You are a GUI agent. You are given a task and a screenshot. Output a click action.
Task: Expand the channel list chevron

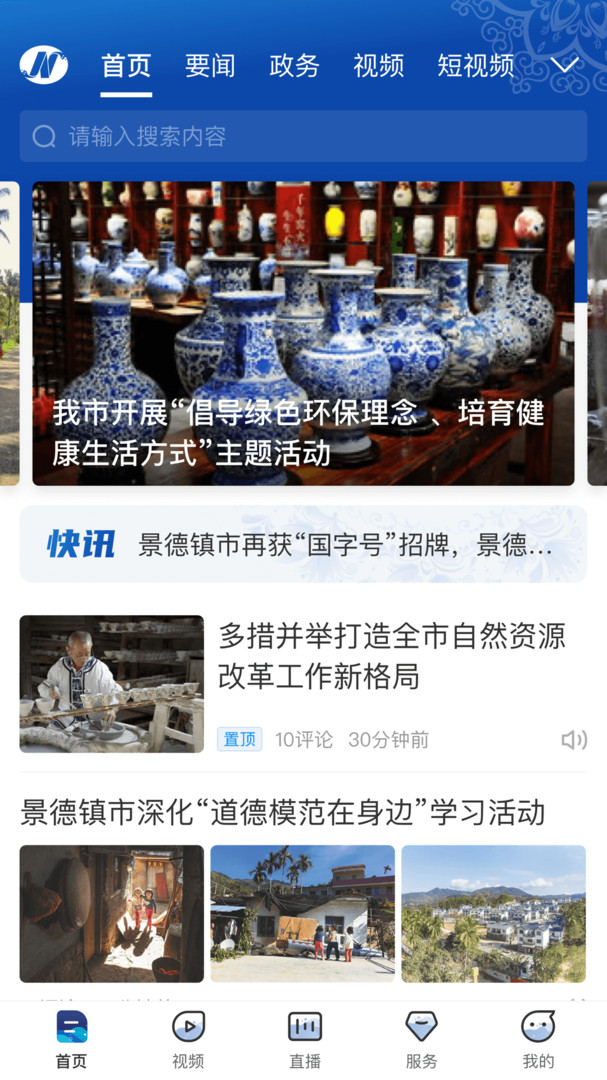pos(565,65)
